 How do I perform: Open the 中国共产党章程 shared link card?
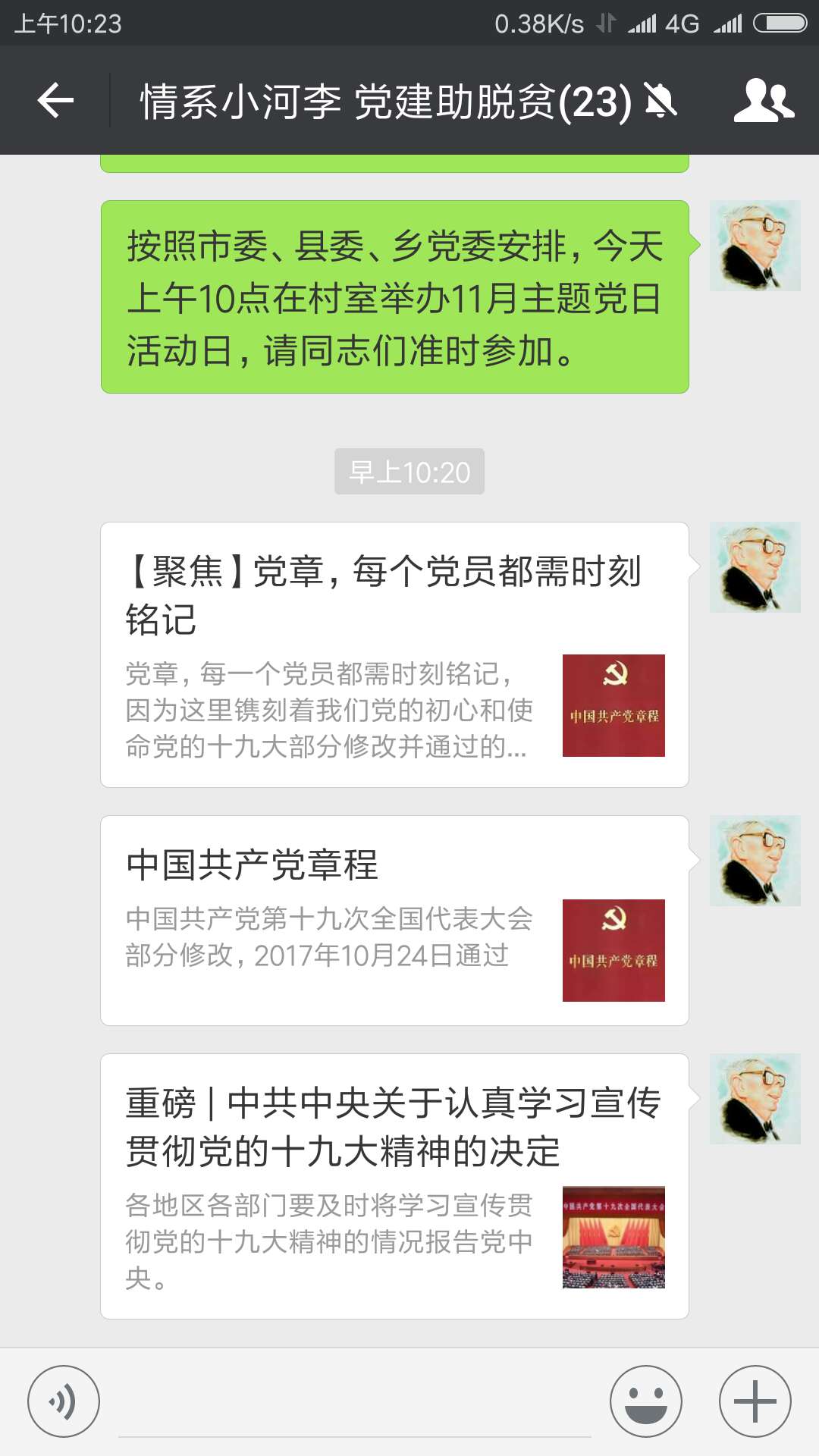pyautogui.click(x=394, y=920)
